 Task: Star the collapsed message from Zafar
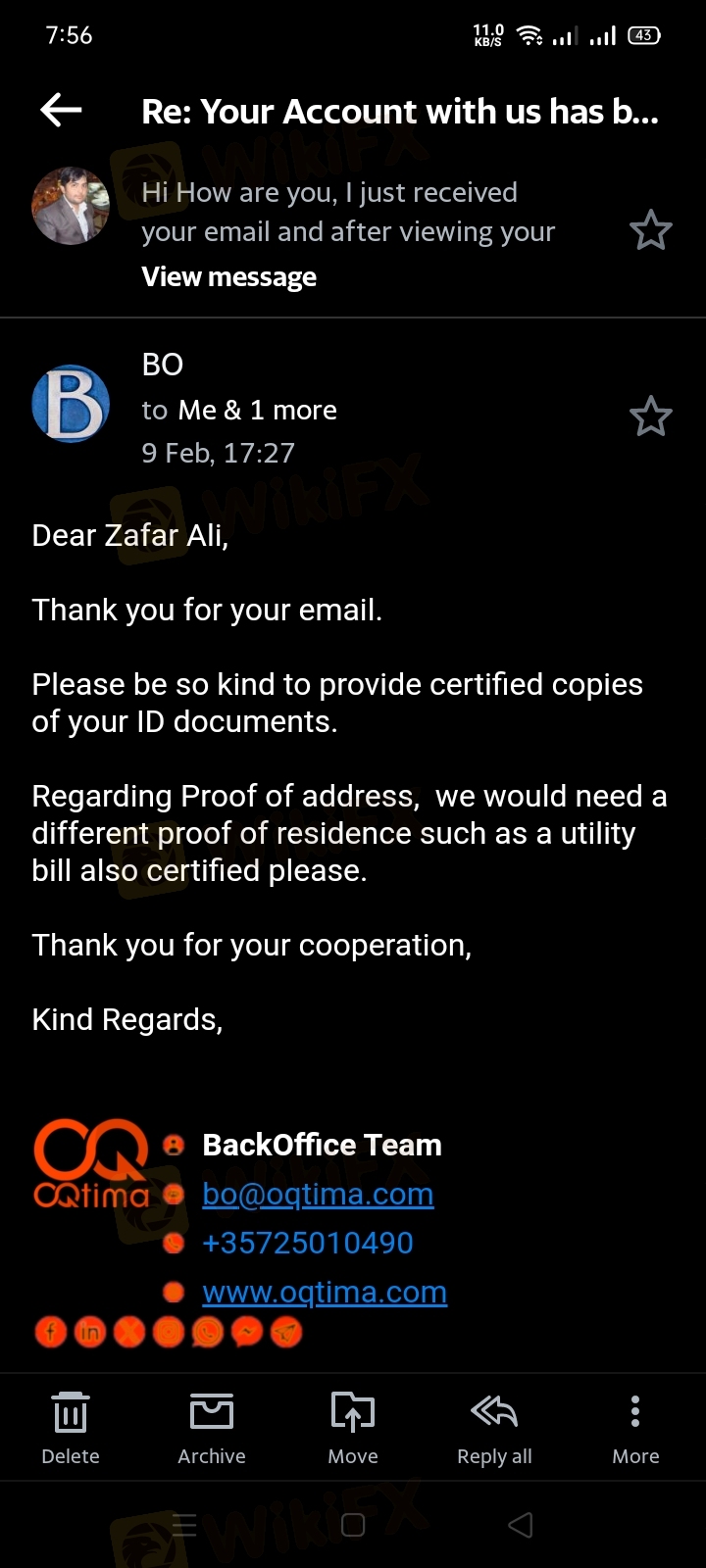point(650,231)
